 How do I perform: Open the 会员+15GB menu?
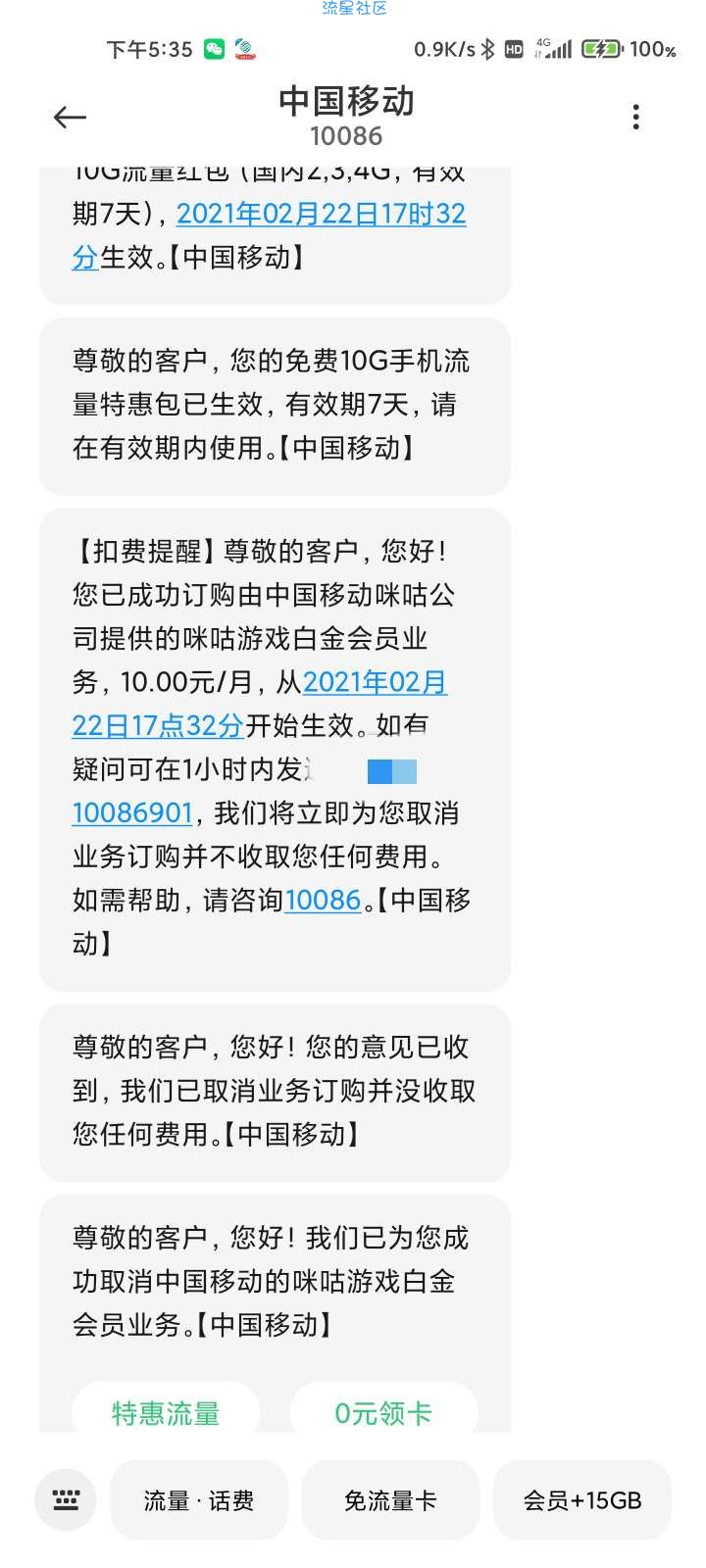[582, 1500]
